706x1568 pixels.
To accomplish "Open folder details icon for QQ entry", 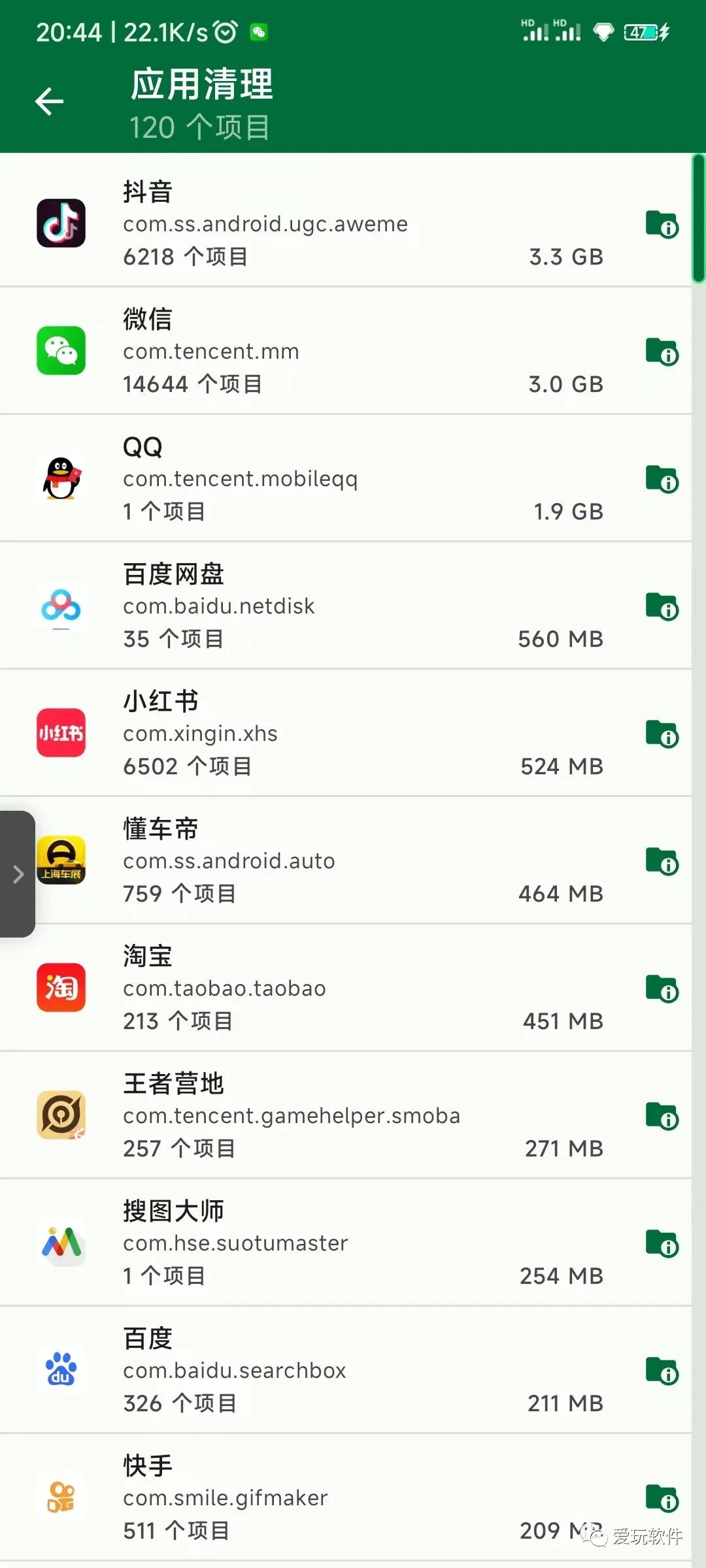I will point(662,478).
